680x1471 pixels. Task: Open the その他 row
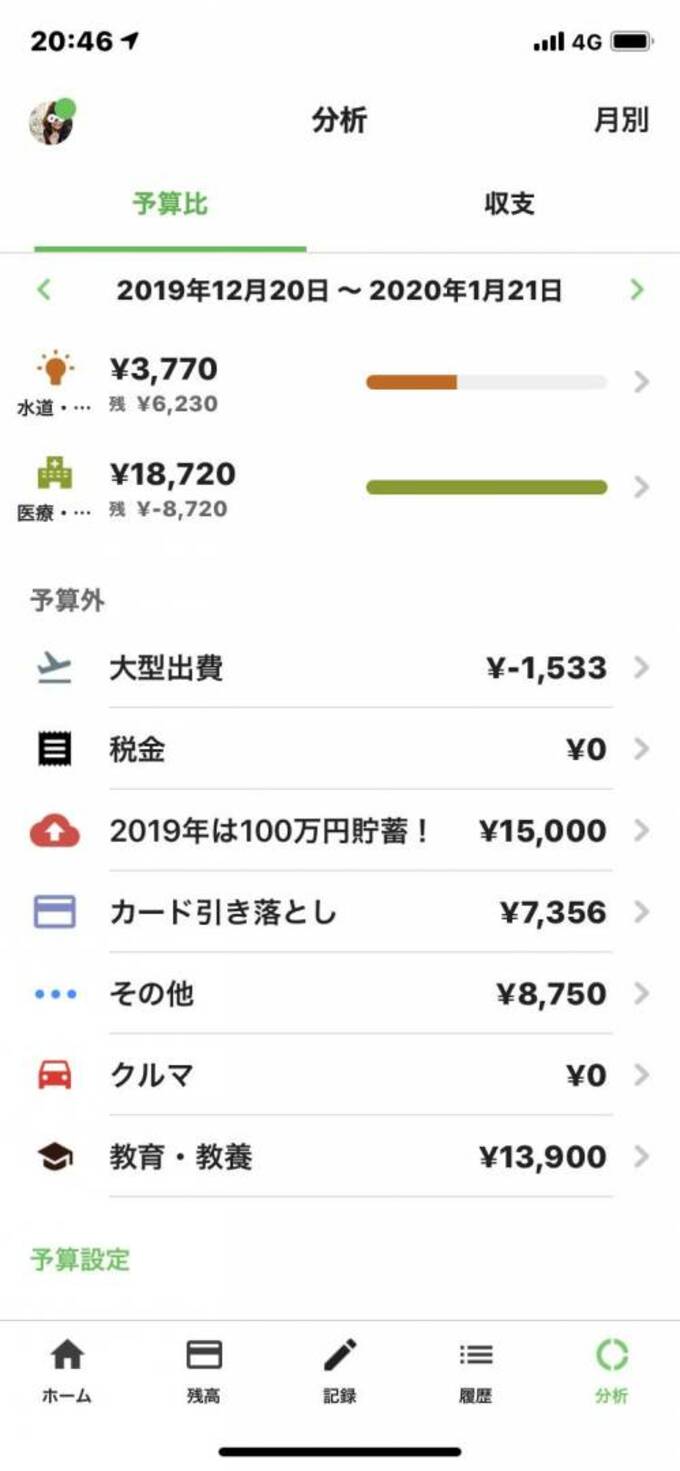pyautogui.click(x=340, y=994)
